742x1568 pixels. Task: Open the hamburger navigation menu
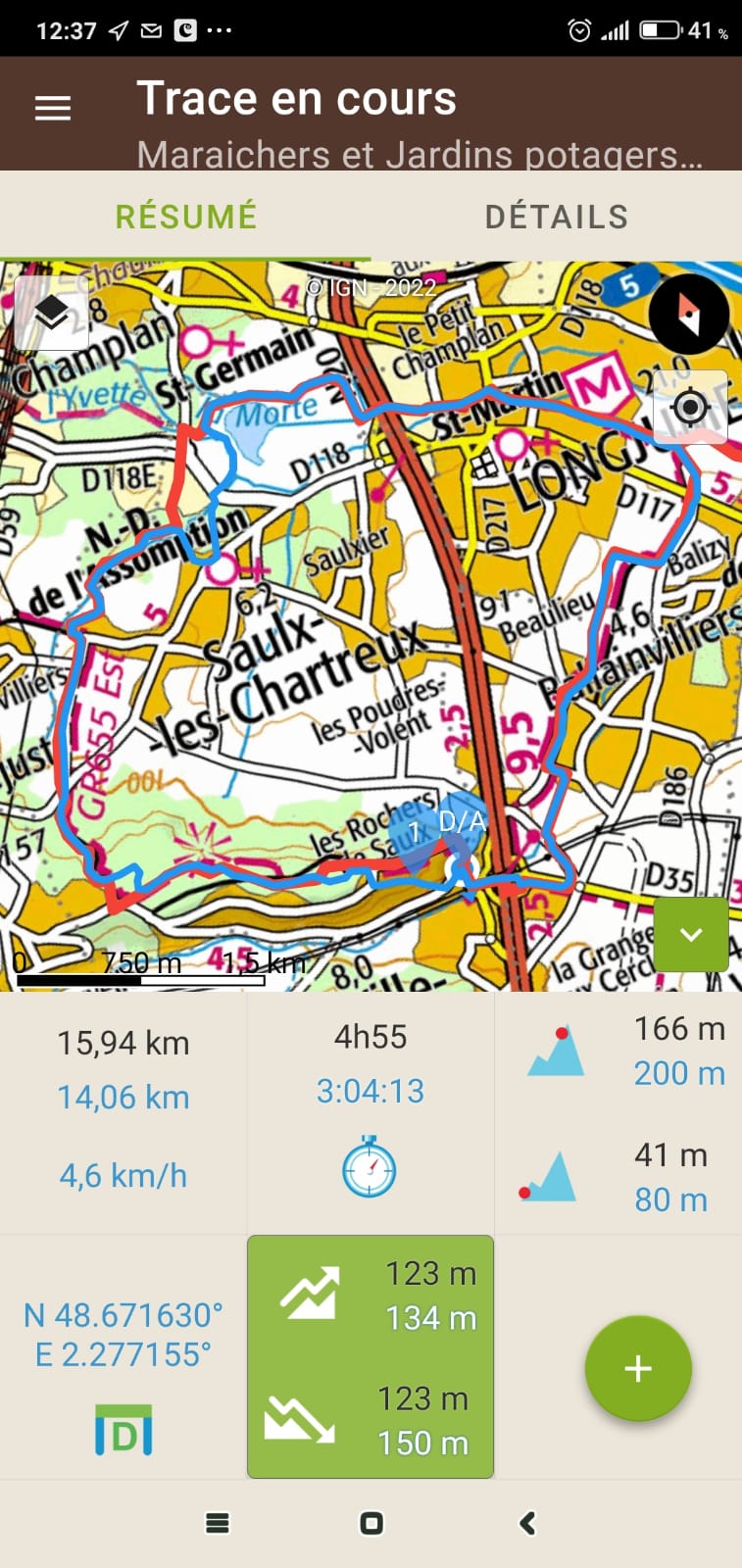coord(53,108)
